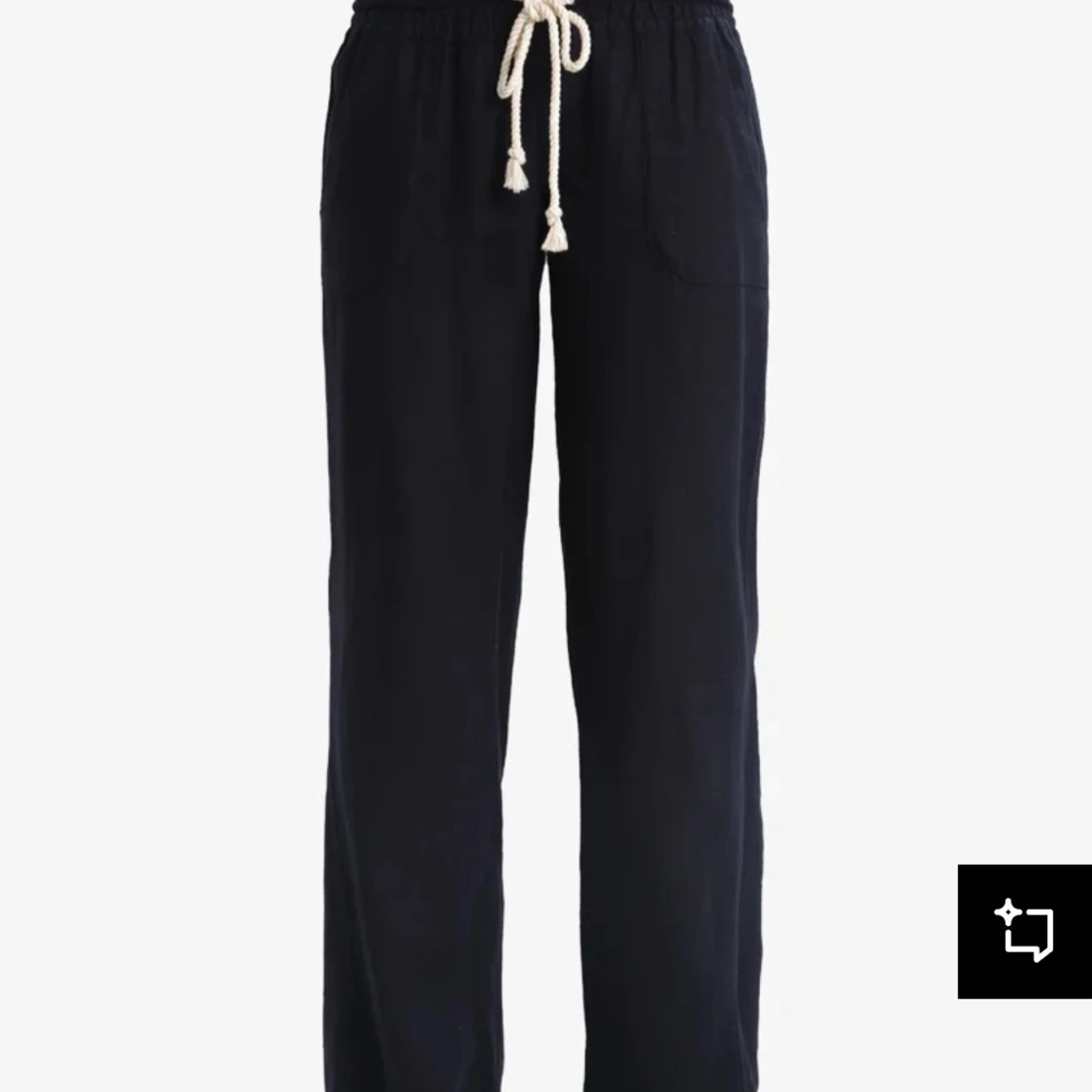Open the AI chat assistant button

click(1024, 931)
